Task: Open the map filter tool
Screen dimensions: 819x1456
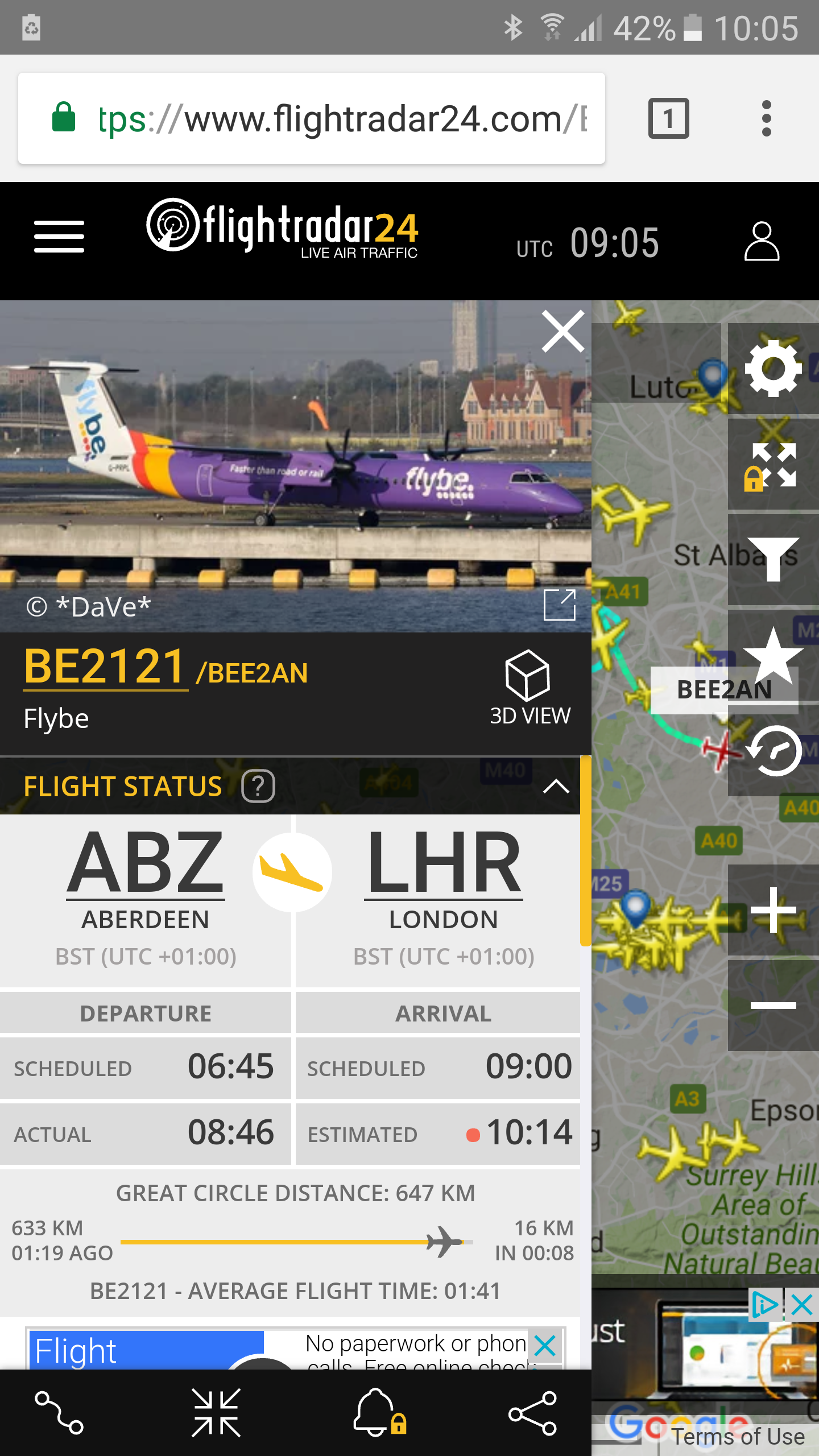Action: (x=773, y=559)
